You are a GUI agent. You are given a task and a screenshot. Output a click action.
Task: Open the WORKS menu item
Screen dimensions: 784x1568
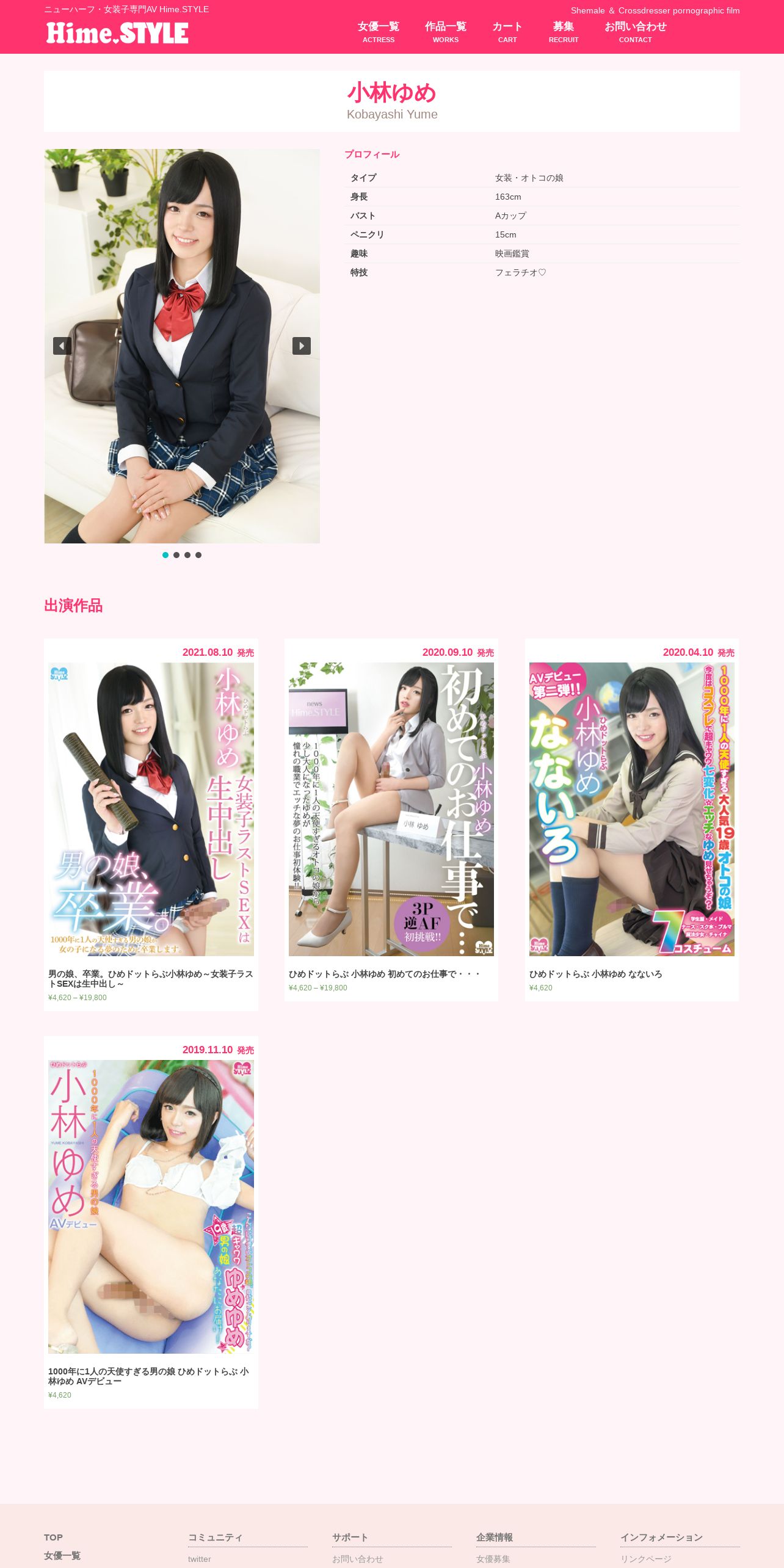pyautogui.click(x=446, y=32)
